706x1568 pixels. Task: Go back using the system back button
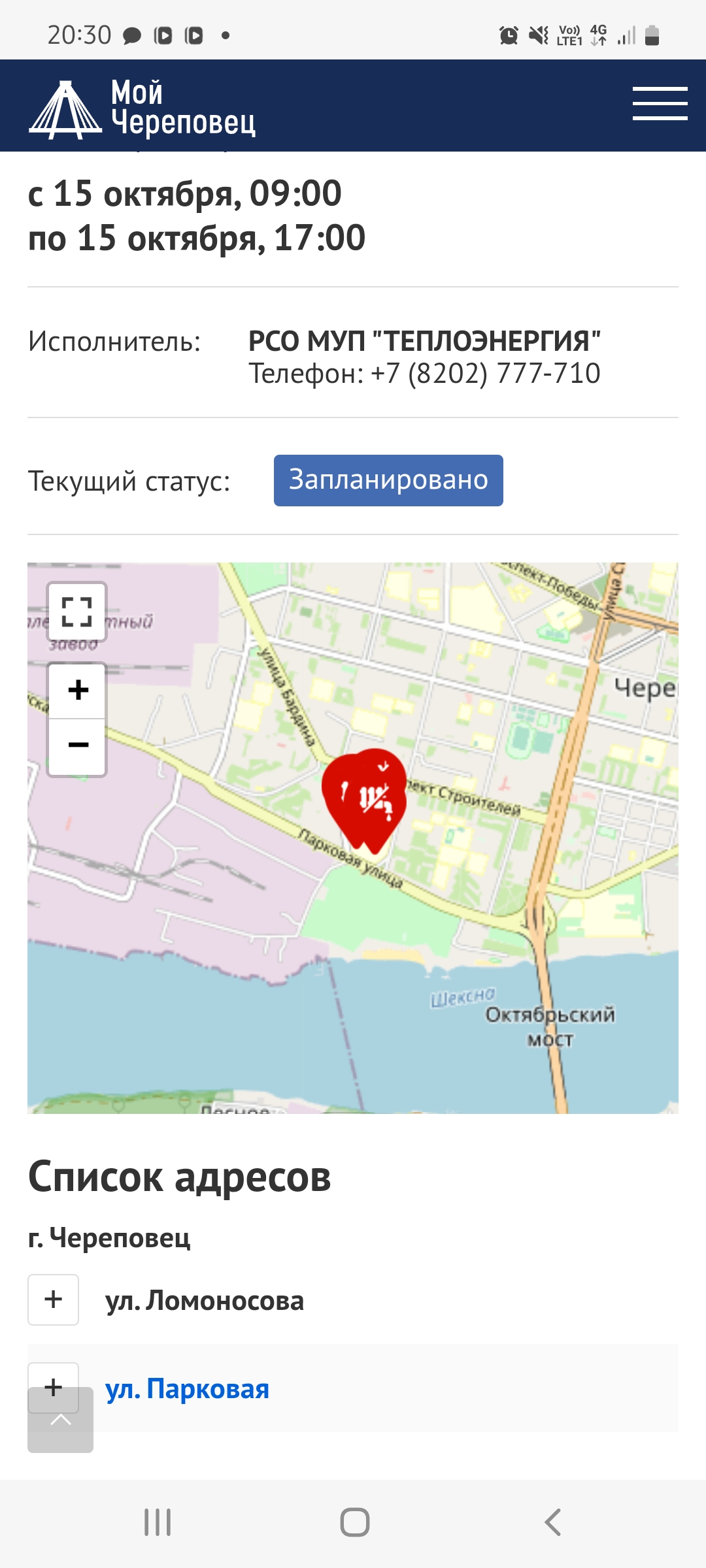[552, 1522]
